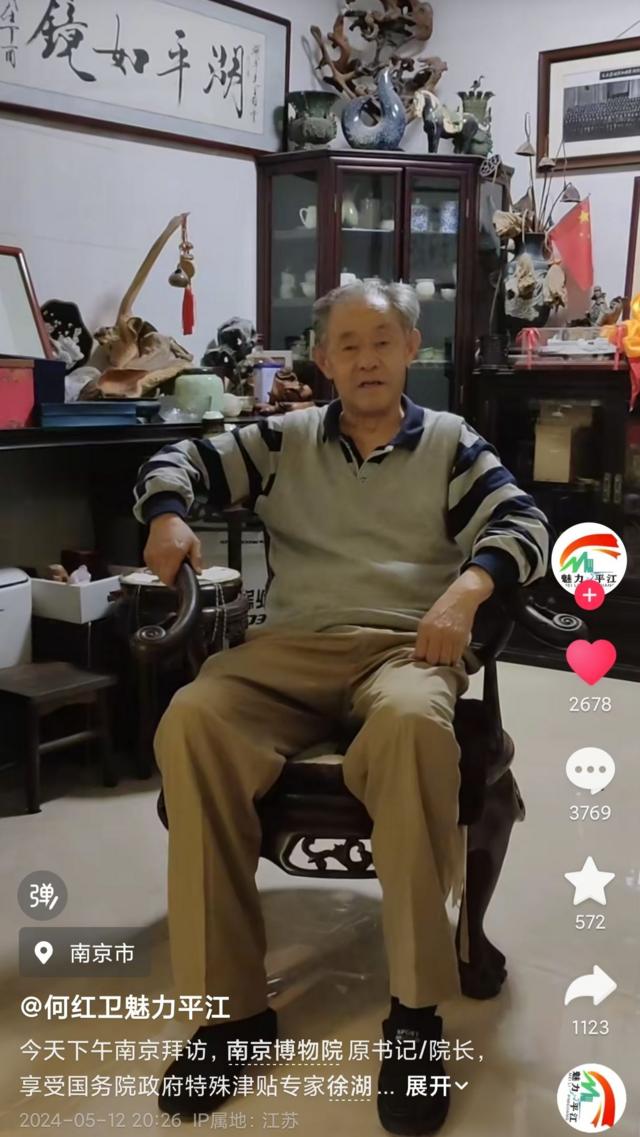Toggle the 弹 danmaku button
The width and height of the screenshot is (640, 1137).
tap(42, 896)
